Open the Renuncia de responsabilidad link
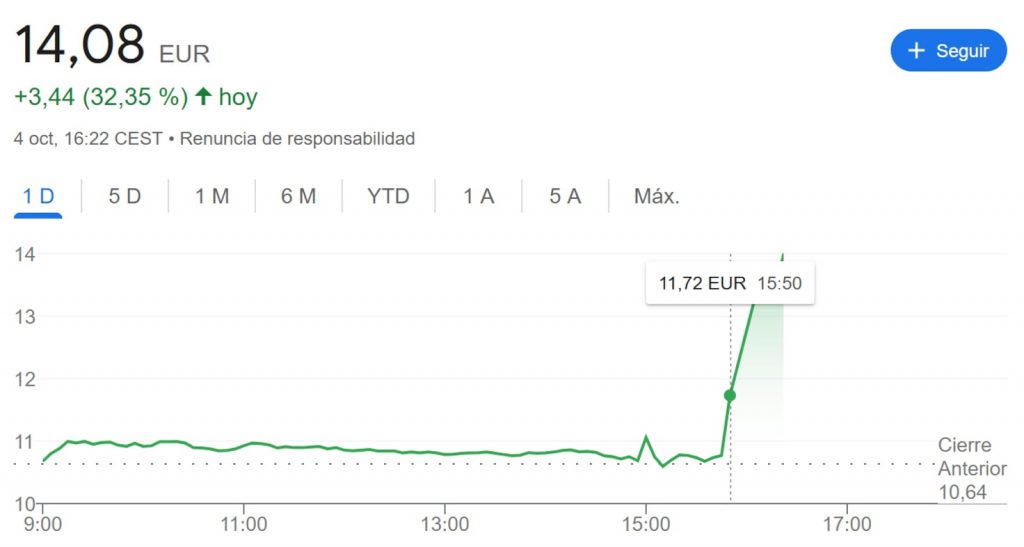Image resolution: width=1024 pixels, height=547 pixels. tap(297, 138)
